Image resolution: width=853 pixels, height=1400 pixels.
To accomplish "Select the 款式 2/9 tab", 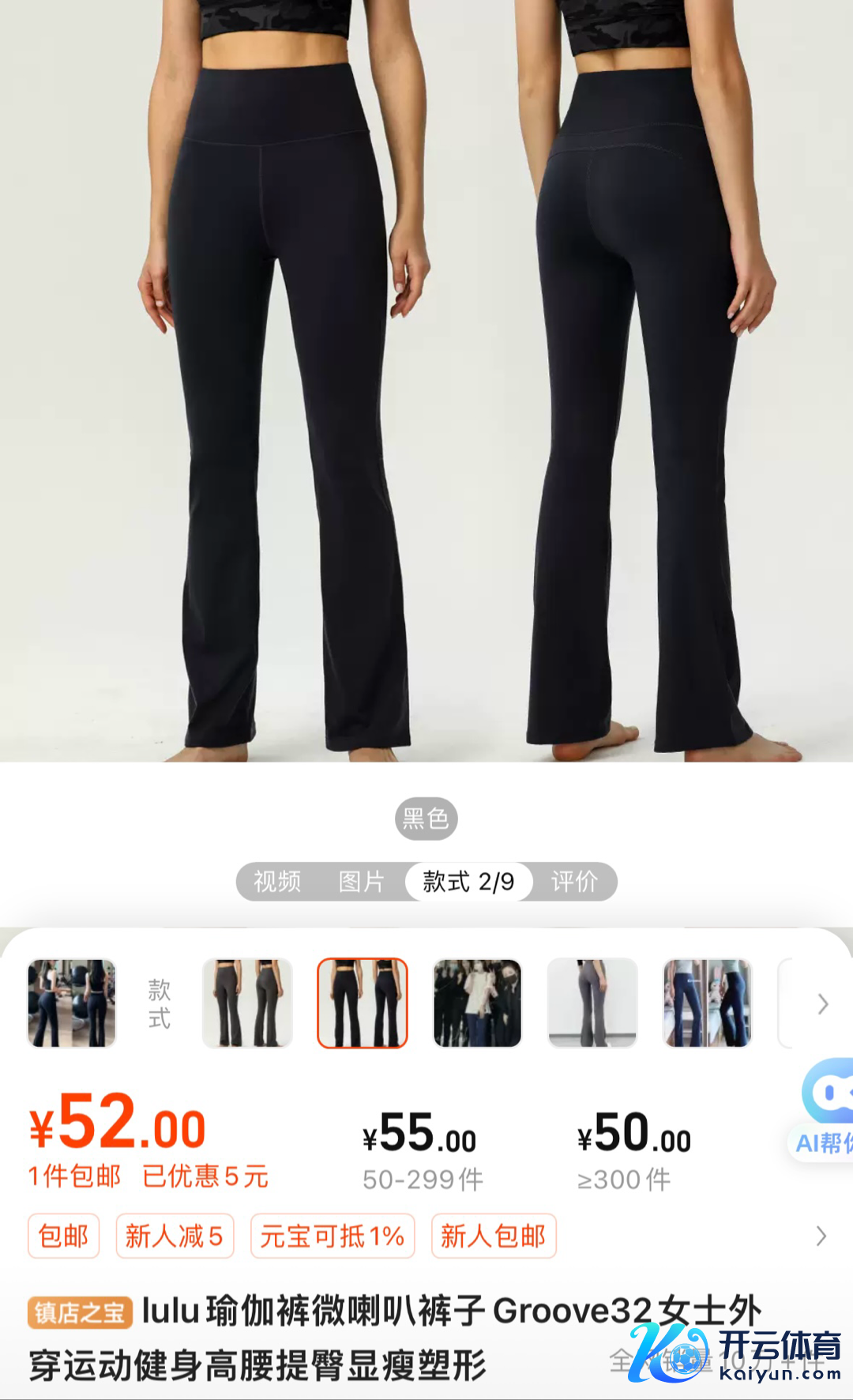I will (x=468, y=882).
